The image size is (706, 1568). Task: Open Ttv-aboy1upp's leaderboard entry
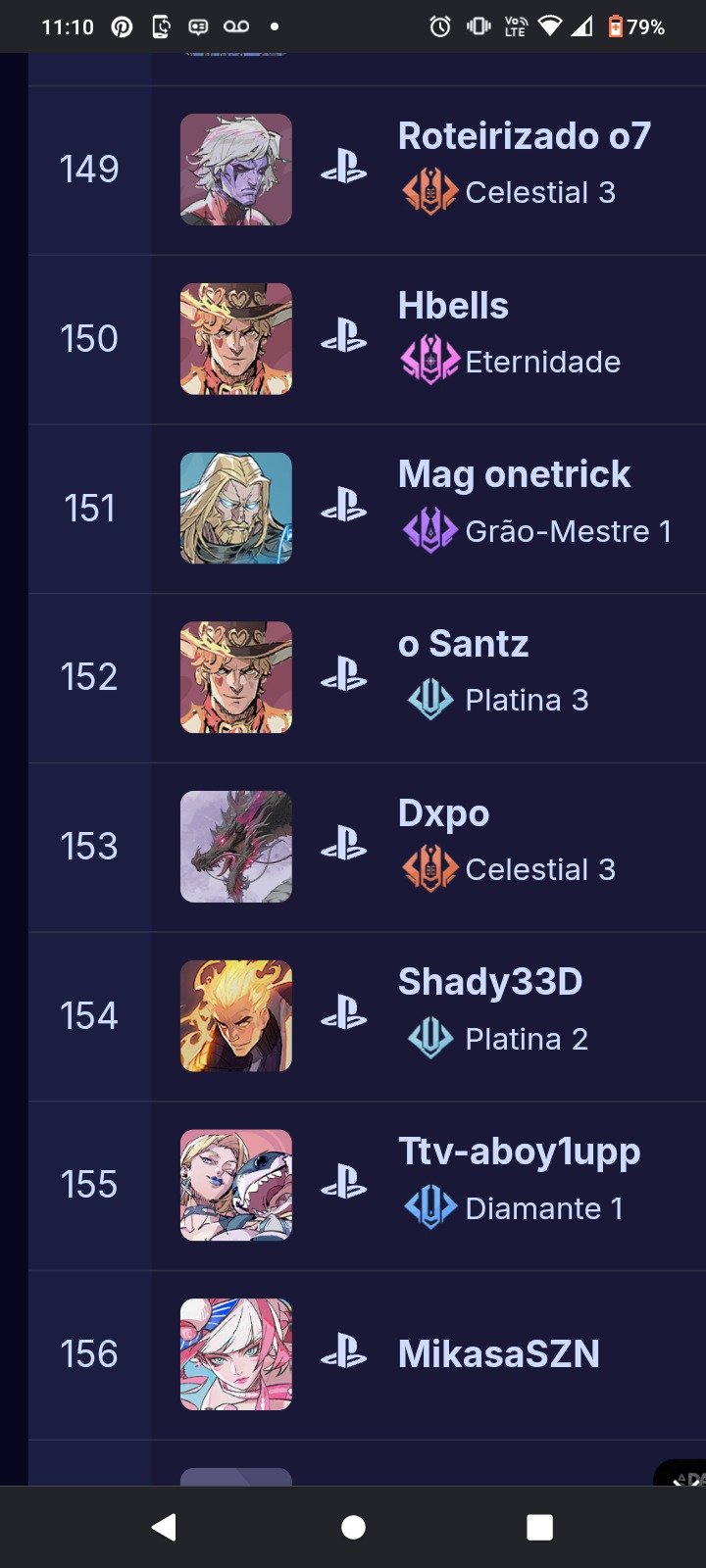coord(367,1187)
